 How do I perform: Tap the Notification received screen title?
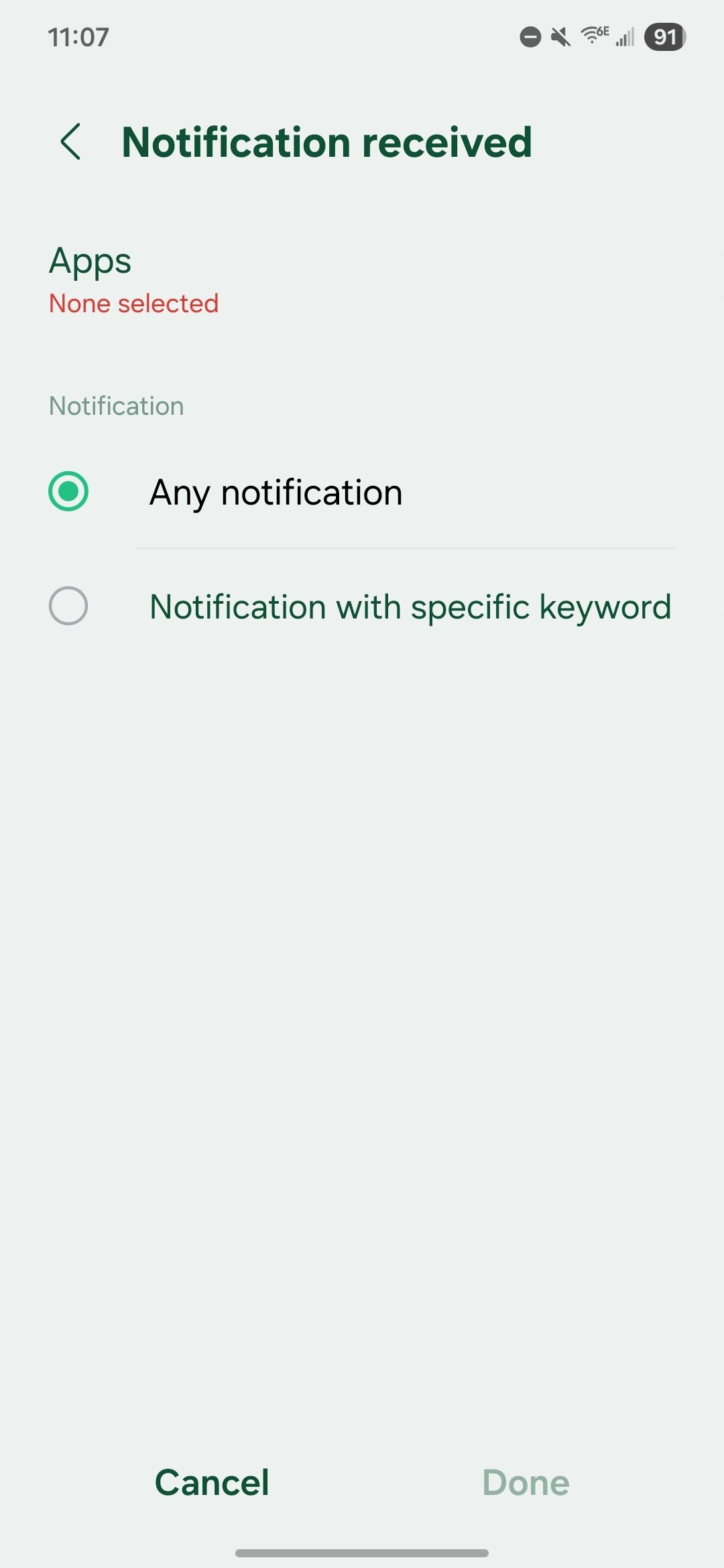(326, 141)
